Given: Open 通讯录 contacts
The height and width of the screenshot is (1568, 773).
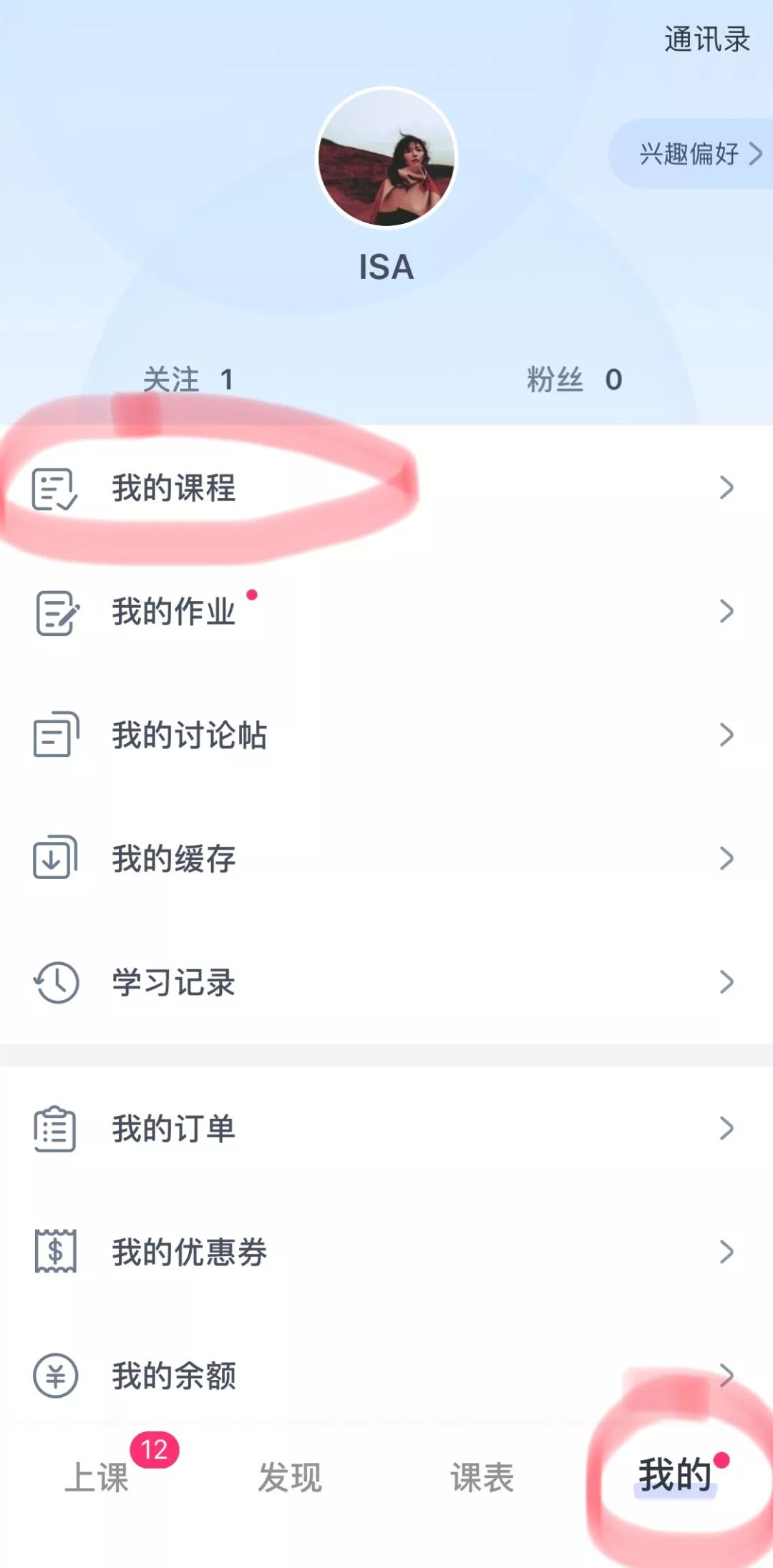Looking at the screenshot, I should pyautogui.click(x=706, y=39).
